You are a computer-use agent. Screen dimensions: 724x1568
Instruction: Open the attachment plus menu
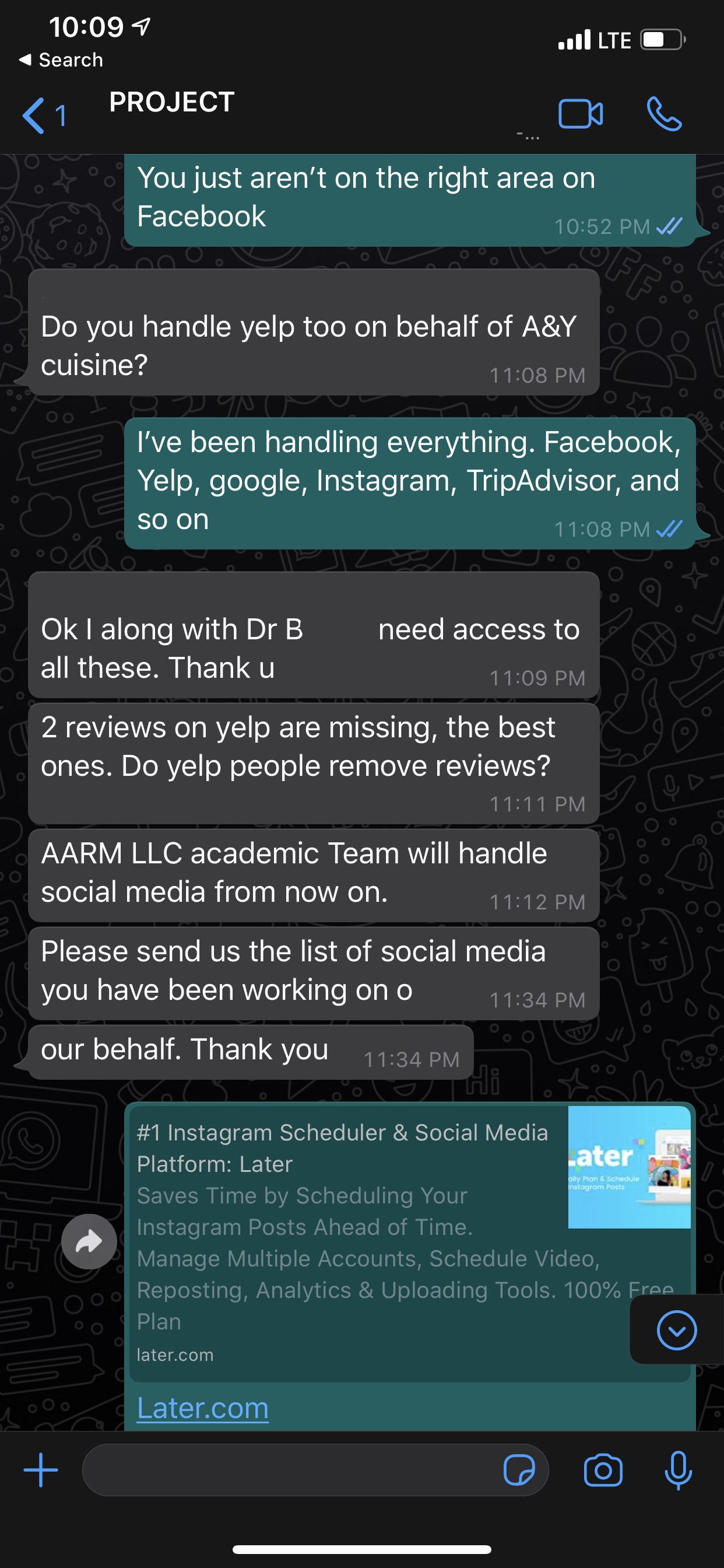41,1470
